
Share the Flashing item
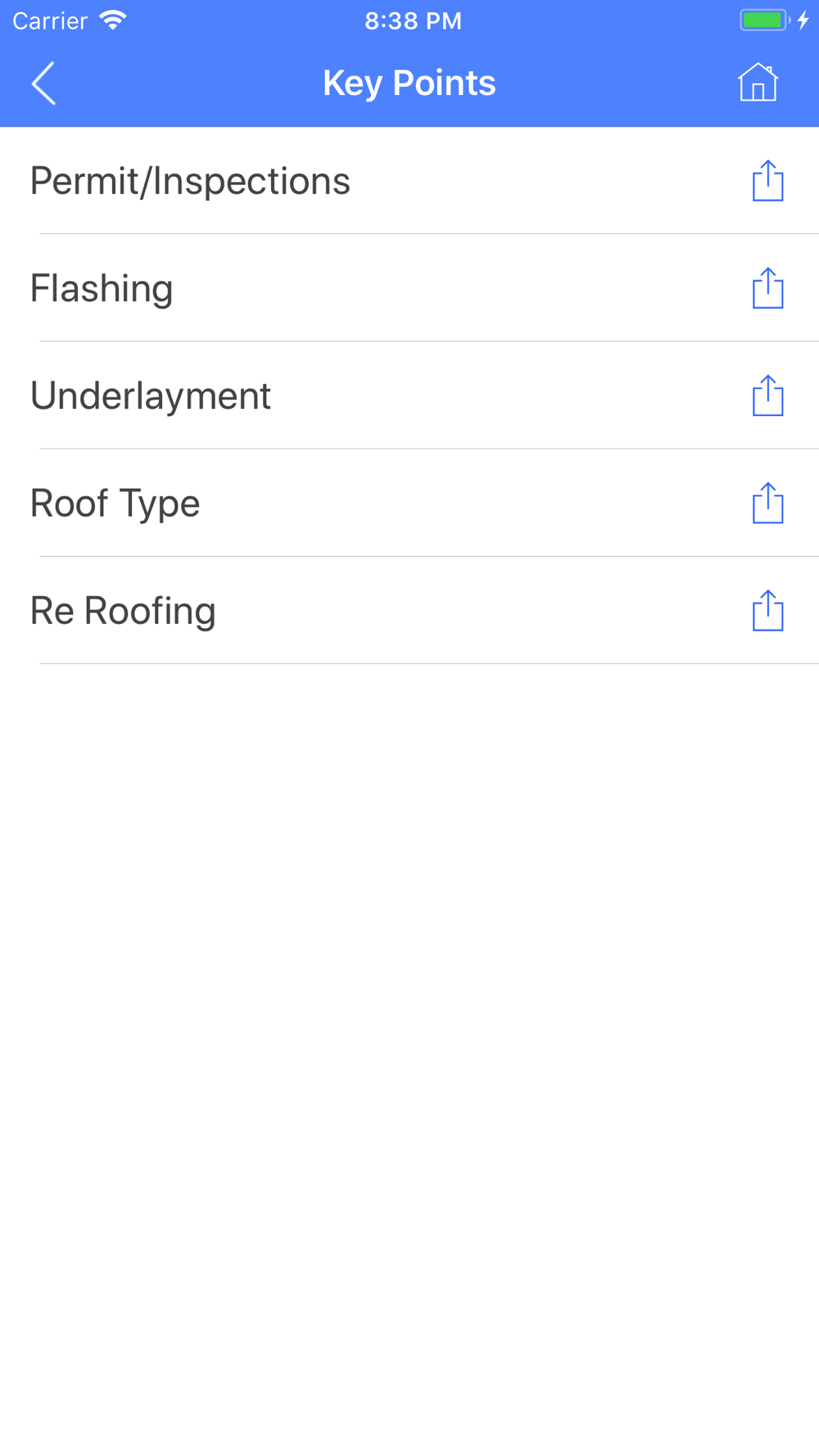pyautogui.click(x=767, y=288)
